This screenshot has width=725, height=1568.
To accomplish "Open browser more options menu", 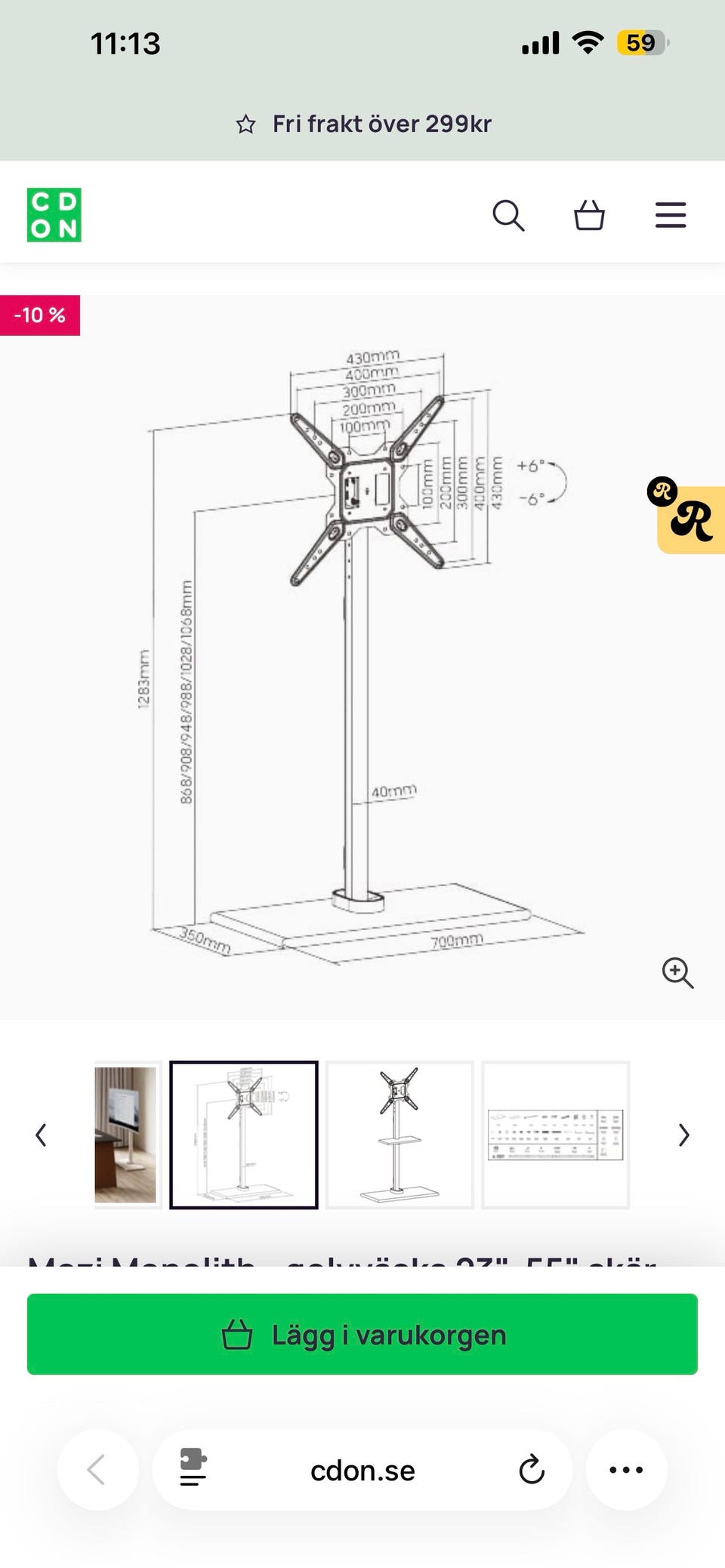I will 626,1470.
